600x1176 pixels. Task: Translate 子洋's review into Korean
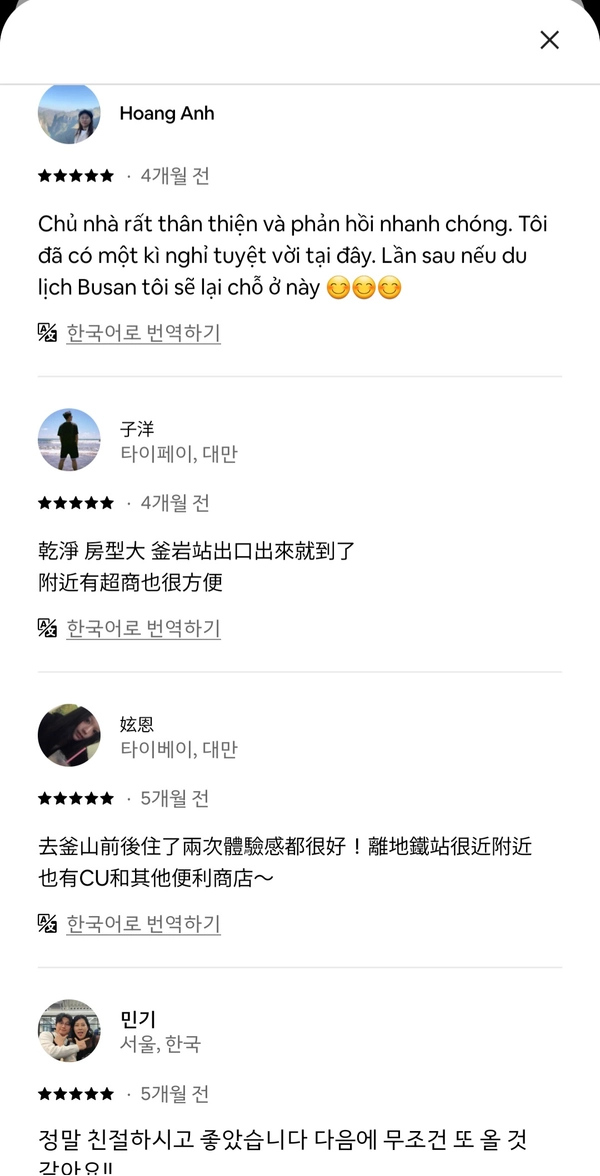[x=143, y=628]
